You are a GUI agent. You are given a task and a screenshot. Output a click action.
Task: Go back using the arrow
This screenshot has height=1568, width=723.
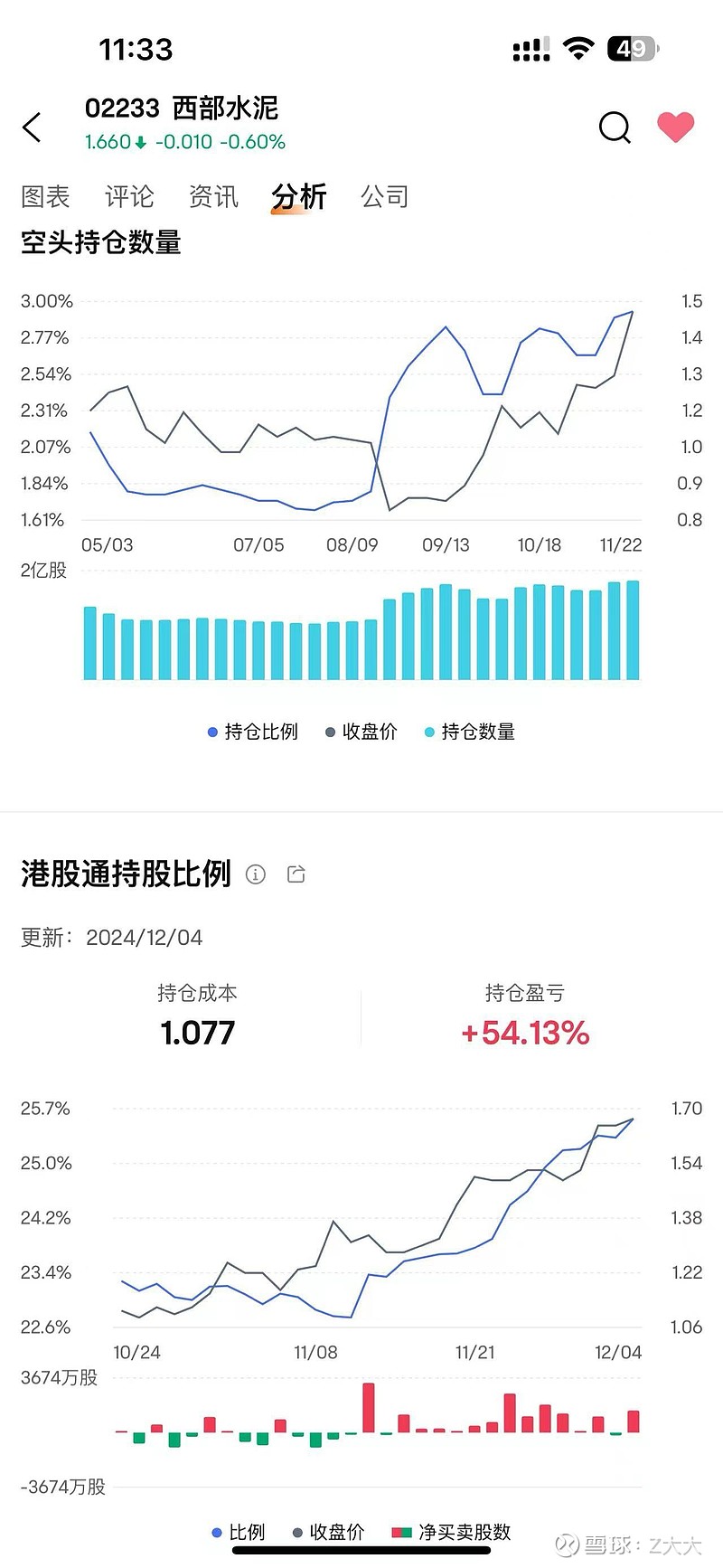coord(33,128)
